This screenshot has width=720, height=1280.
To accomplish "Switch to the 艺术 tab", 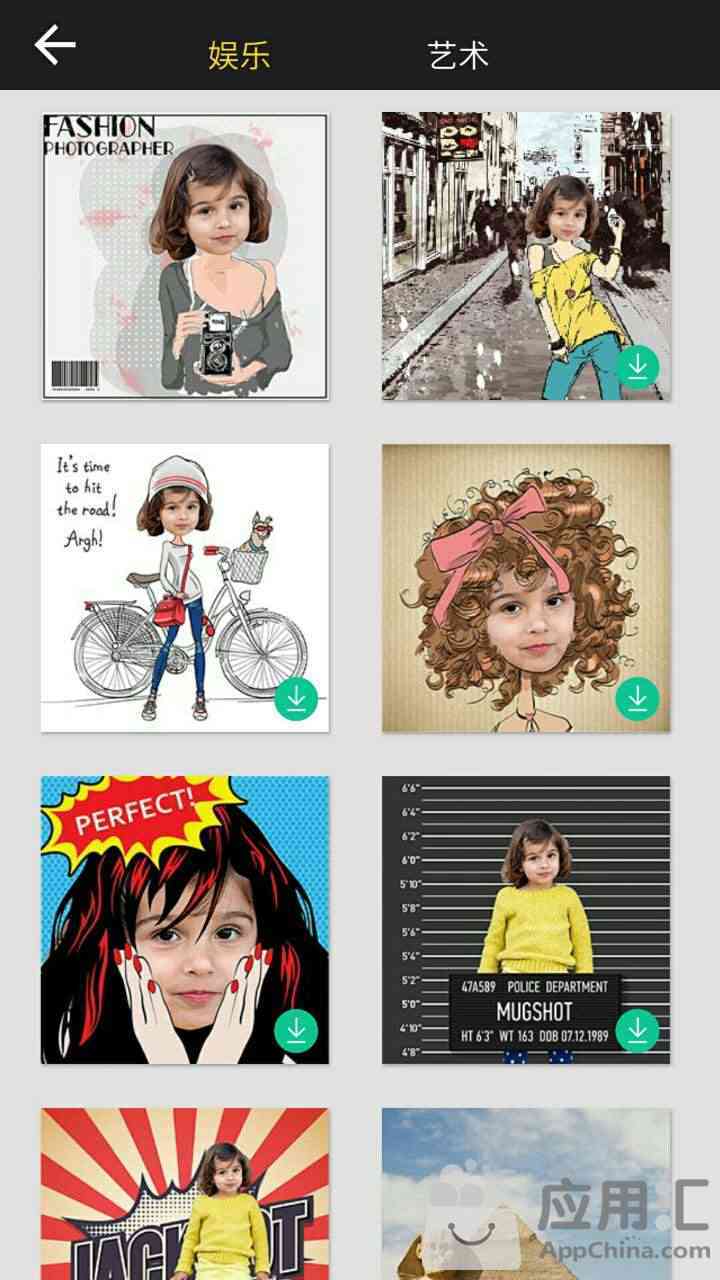I will click(458, 55).
